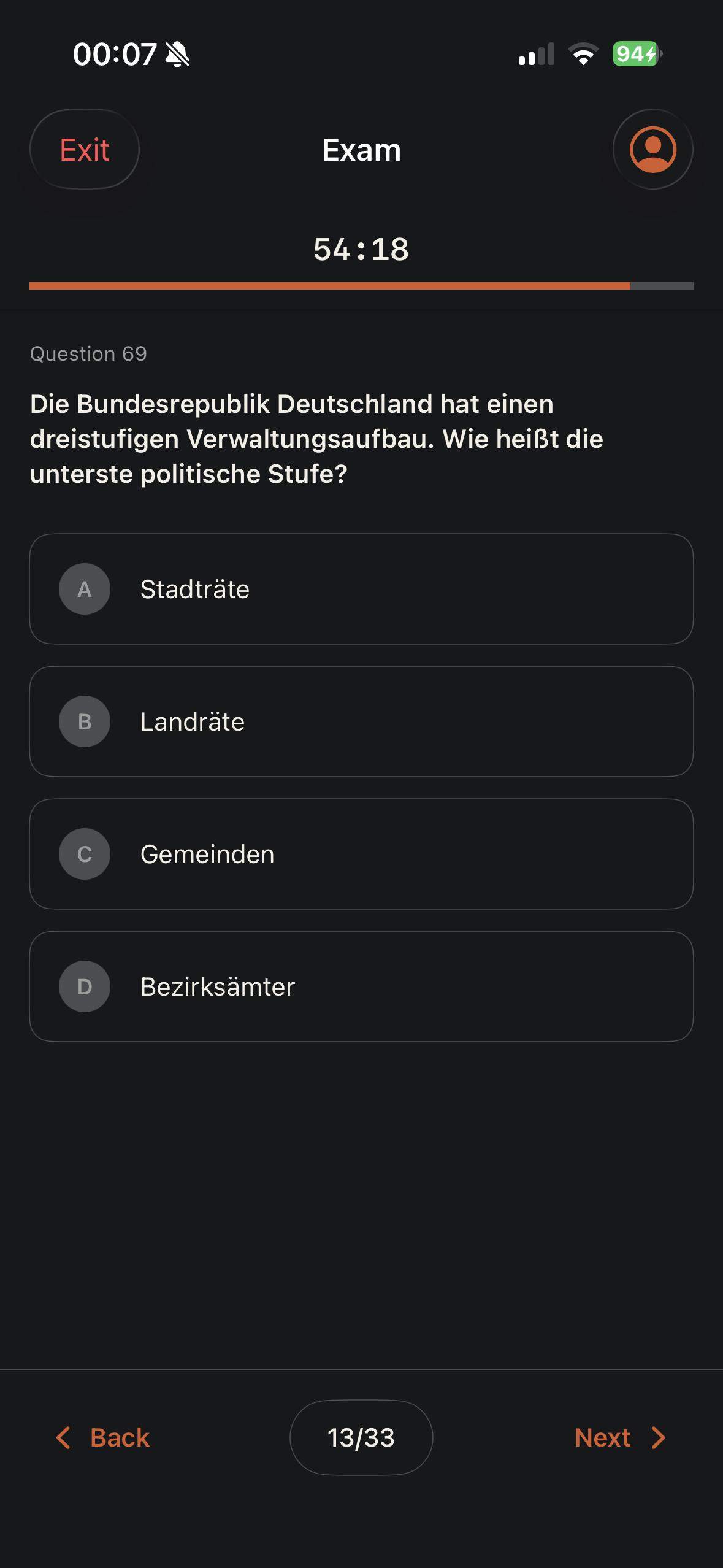Click the letter D circle badge
The image size is (723, 1568).
[84, 986]
